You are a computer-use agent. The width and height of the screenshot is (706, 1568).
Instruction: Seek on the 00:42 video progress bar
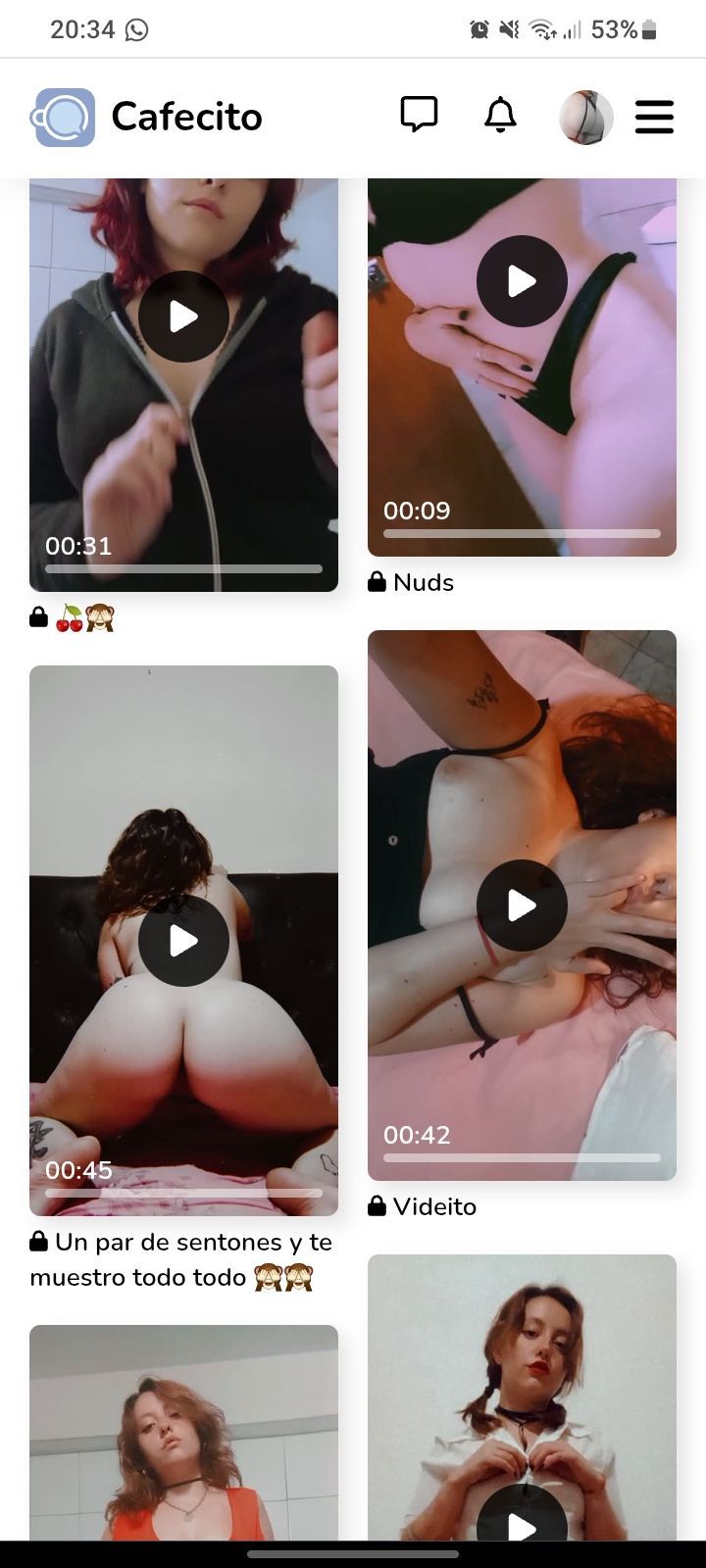point(522,1157)
